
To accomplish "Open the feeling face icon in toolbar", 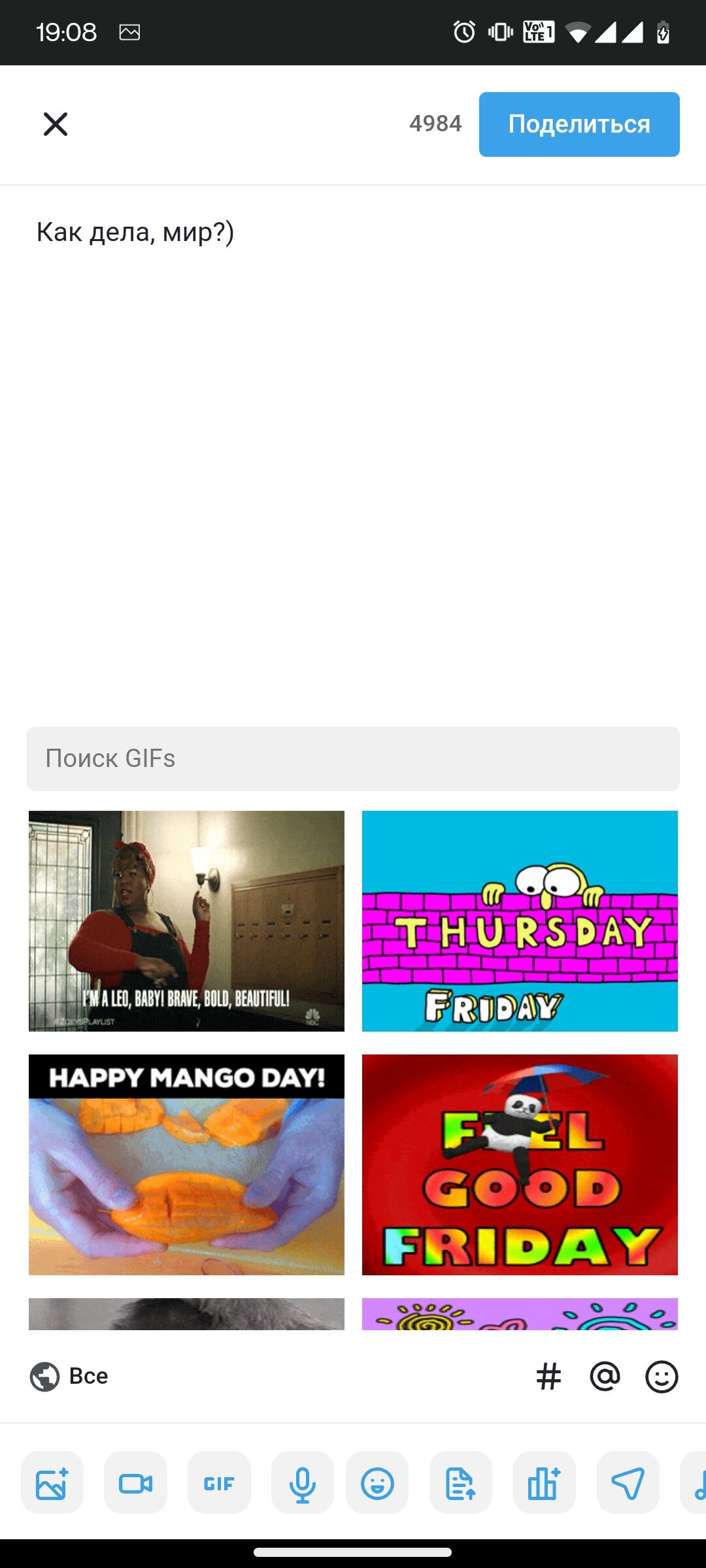I will [377, 1482].
